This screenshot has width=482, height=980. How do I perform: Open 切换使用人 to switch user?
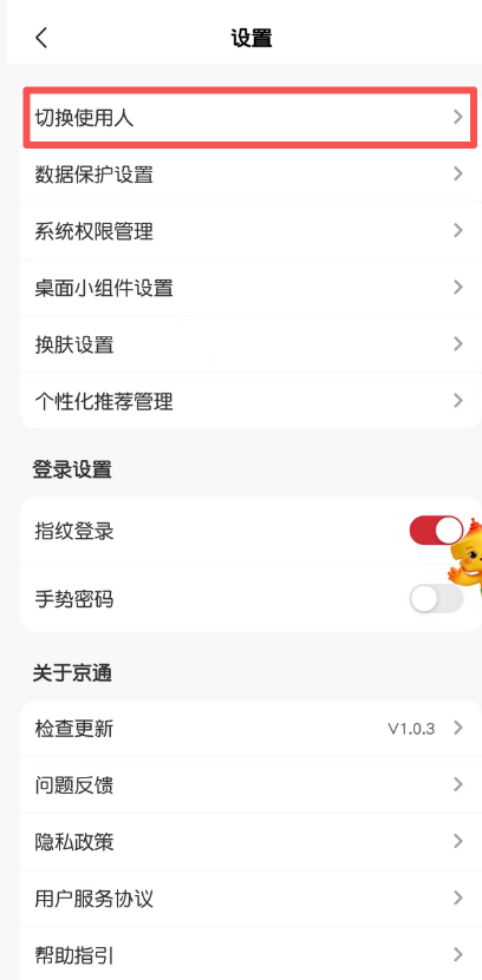pyautogui.click(x=250, y=118)
